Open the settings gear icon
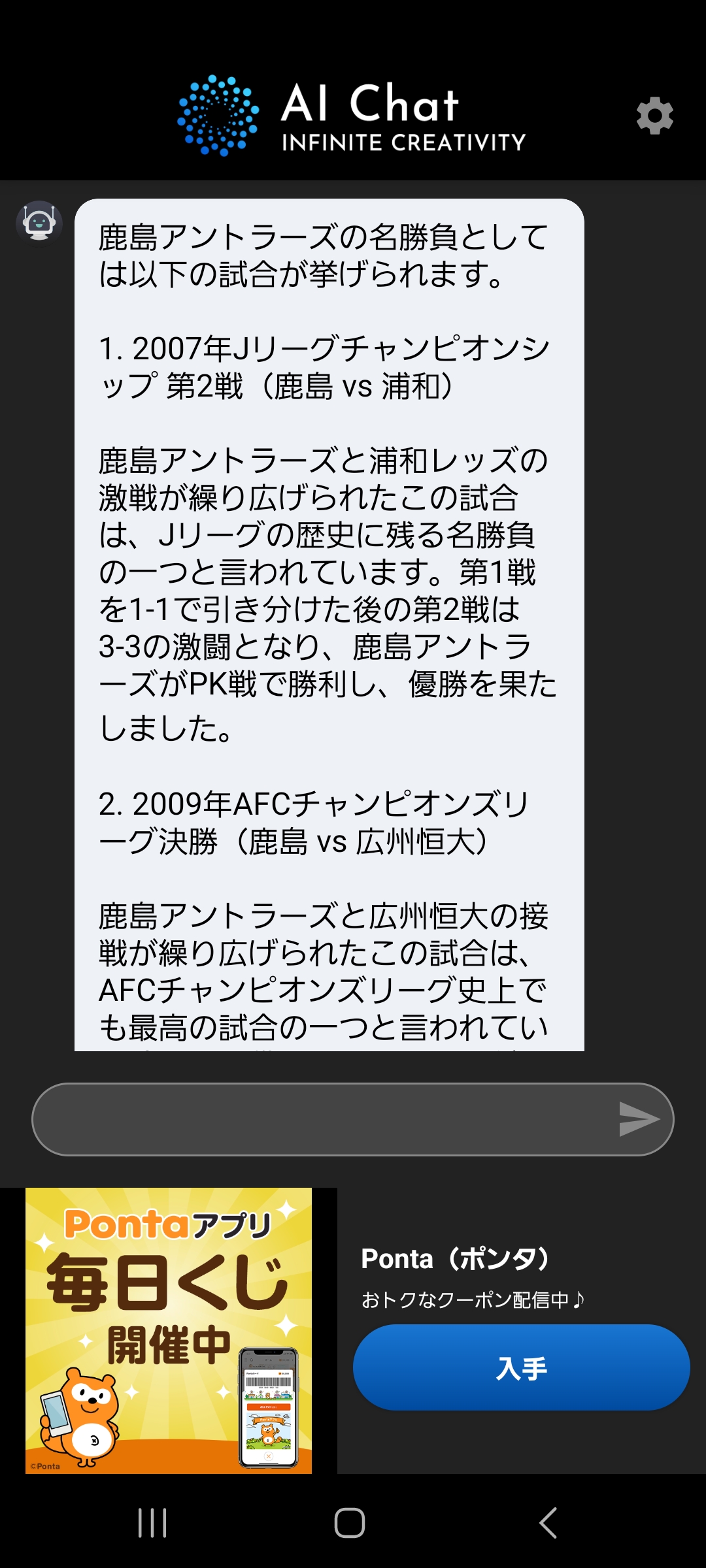Viewport: 706px width, 1568px height. coord(655,116)
